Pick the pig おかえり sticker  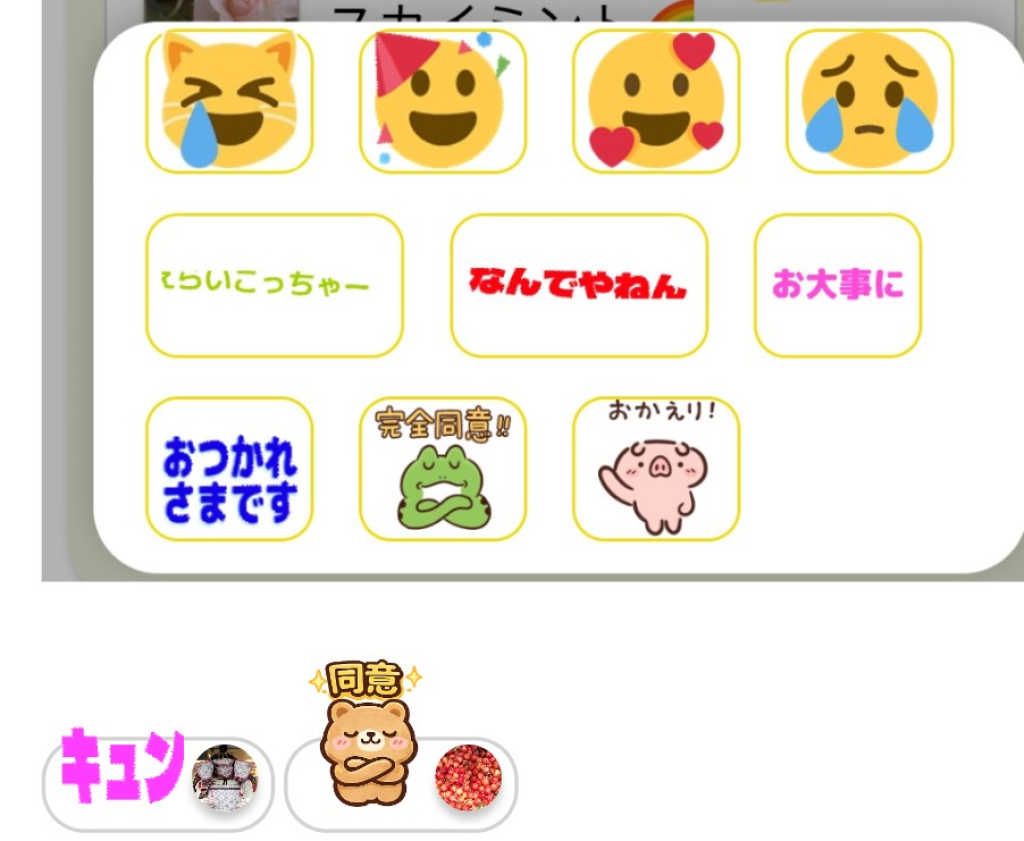point(655,469)
